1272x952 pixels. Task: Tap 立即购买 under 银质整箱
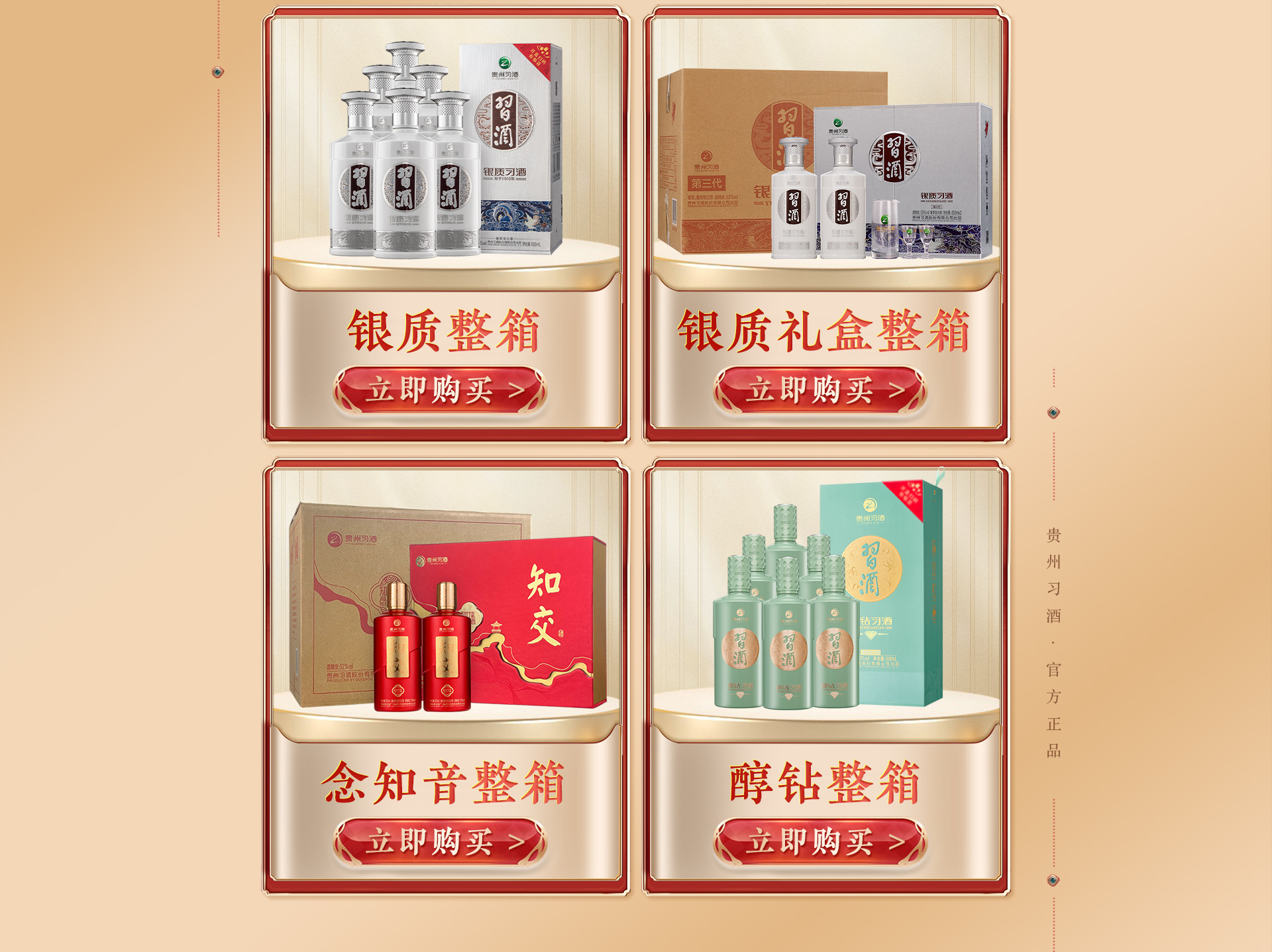coord(440,390)
